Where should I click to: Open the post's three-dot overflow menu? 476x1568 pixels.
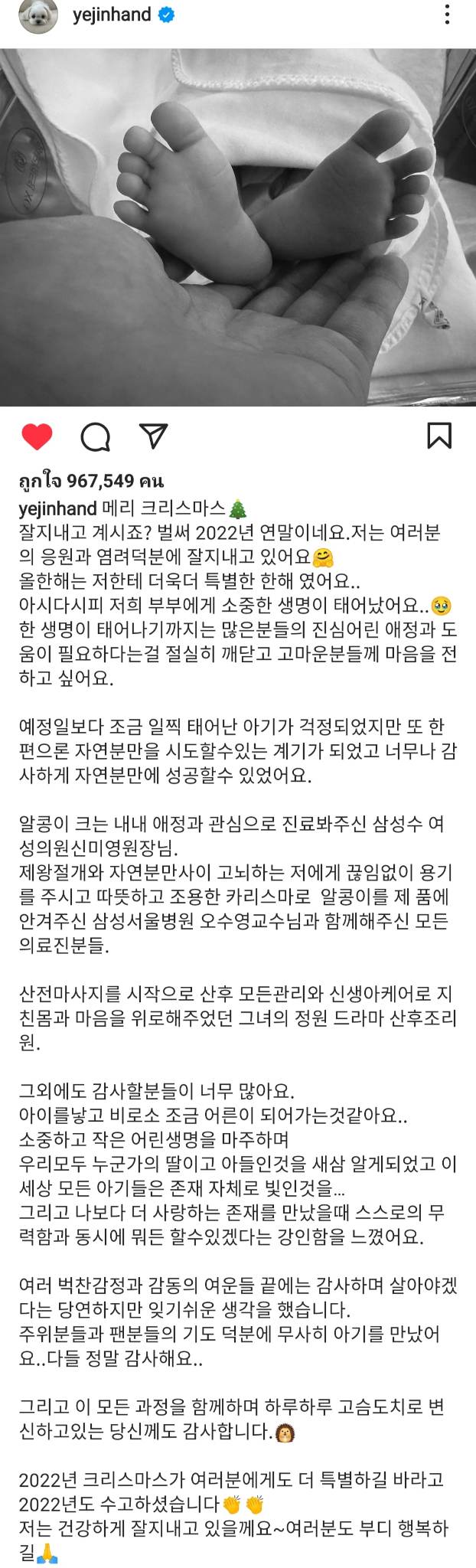point(448,15)
